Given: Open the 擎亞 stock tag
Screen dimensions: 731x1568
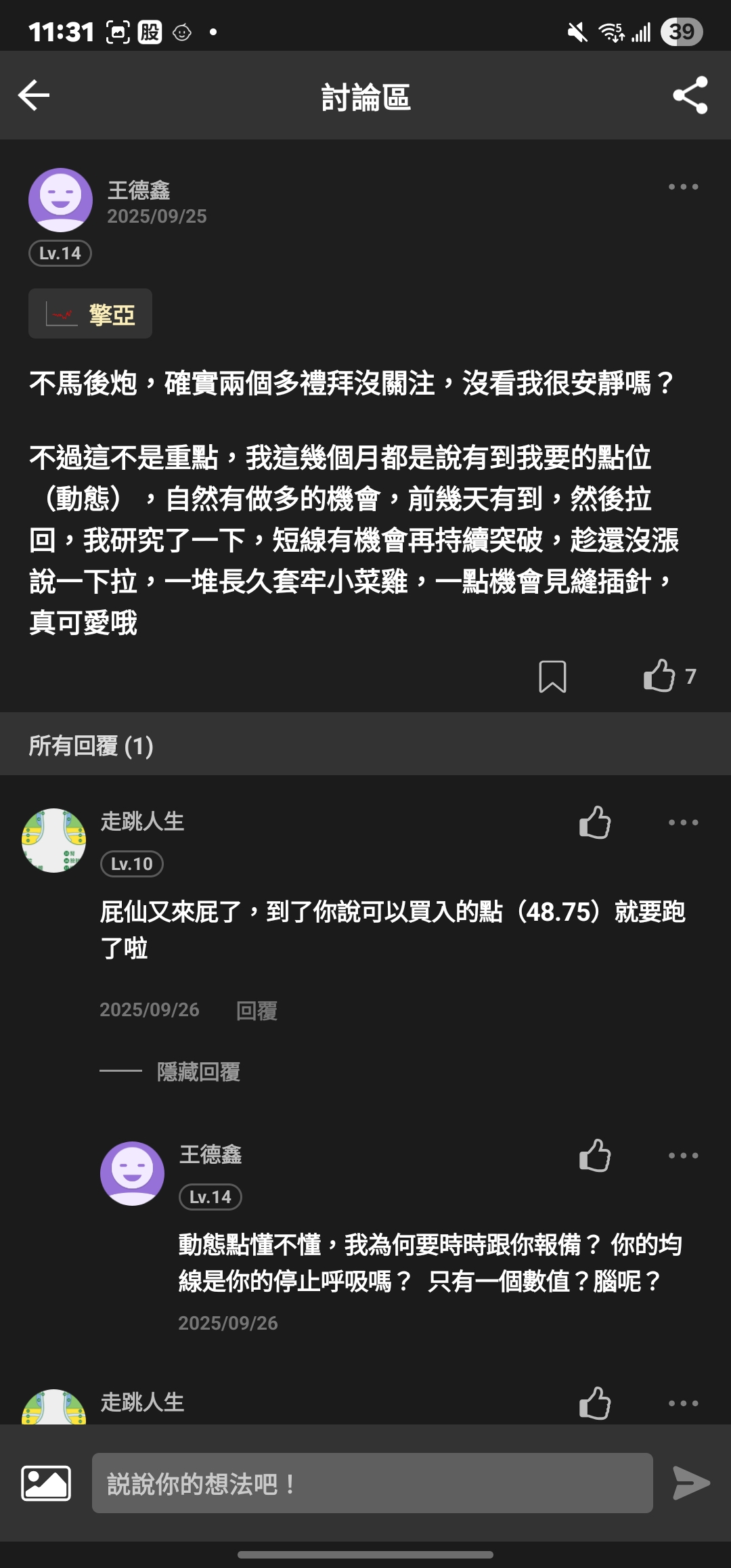Looking at the screenshot, I should point(90,314).
